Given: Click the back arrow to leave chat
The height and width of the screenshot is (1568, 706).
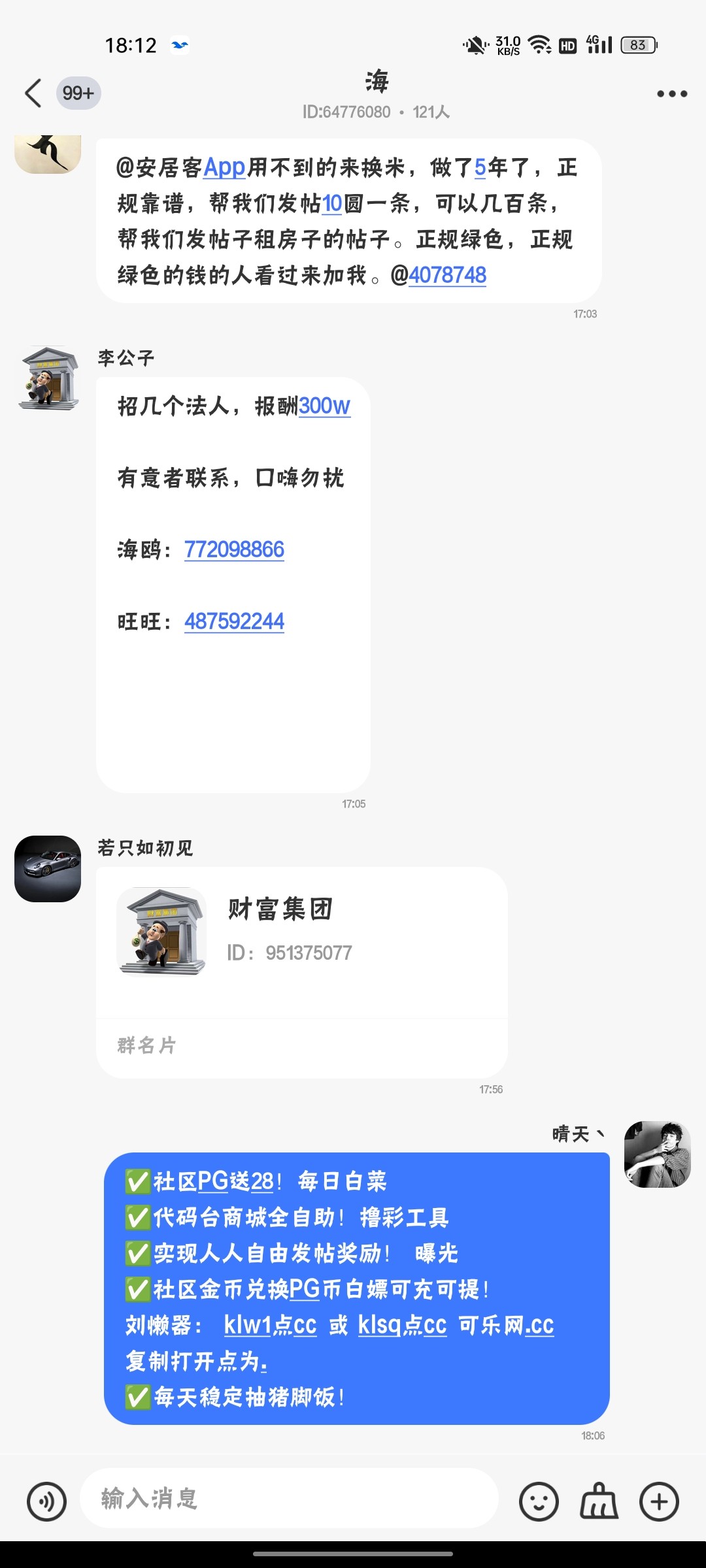Looking at the screenshot, I should click(x=33, y=93).
